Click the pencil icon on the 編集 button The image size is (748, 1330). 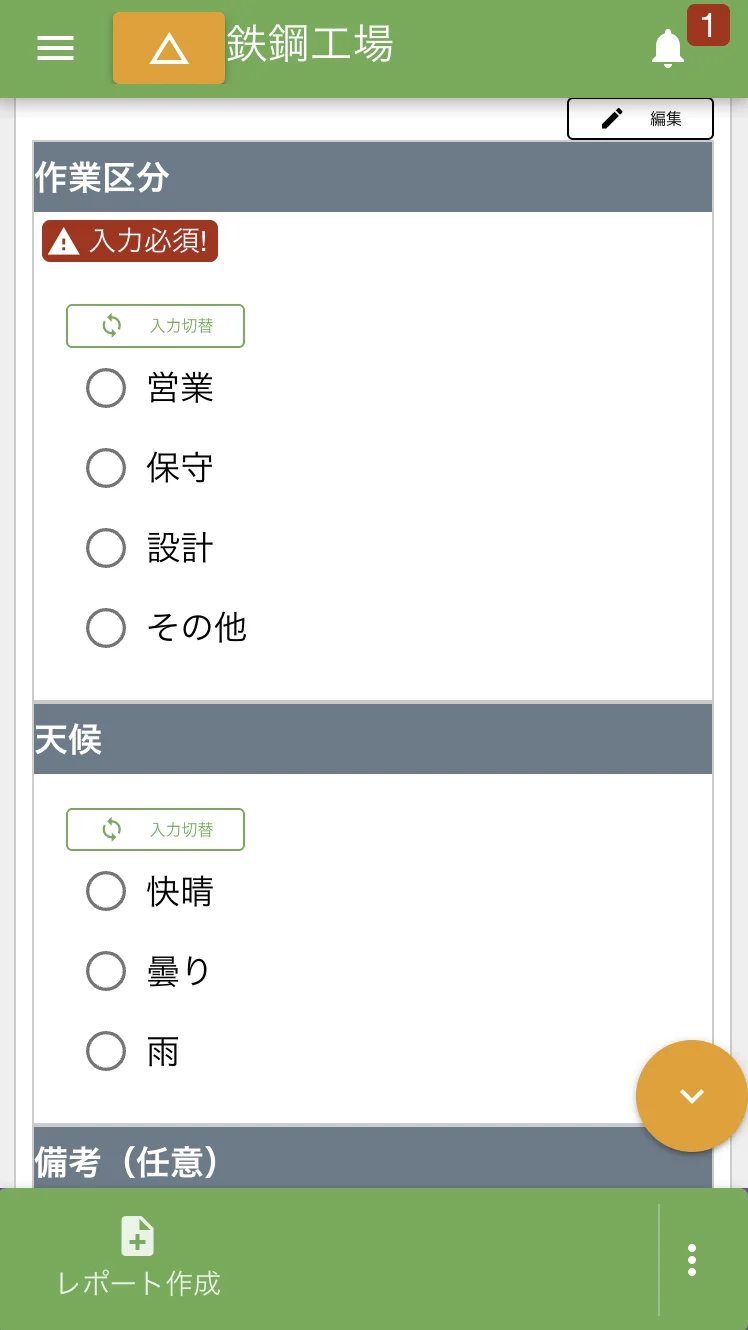[611, 117]
